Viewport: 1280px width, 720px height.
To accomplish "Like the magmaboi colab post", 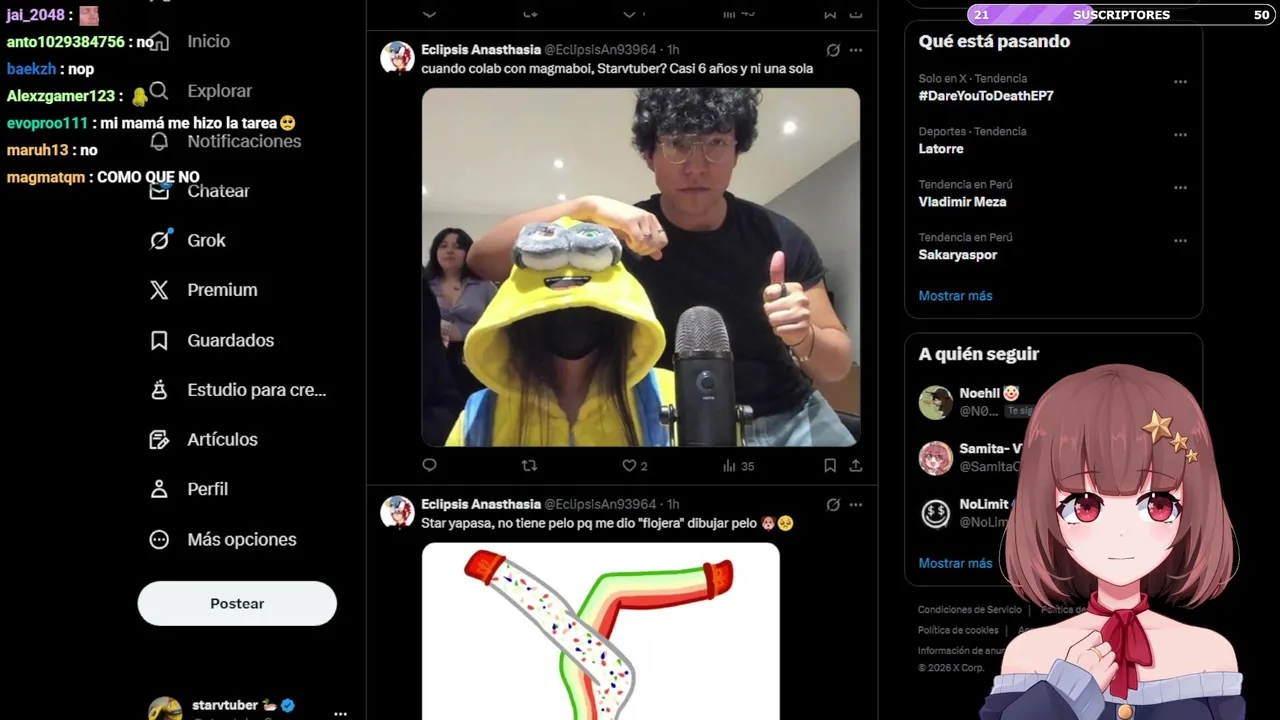I will [x=630, y=465].
